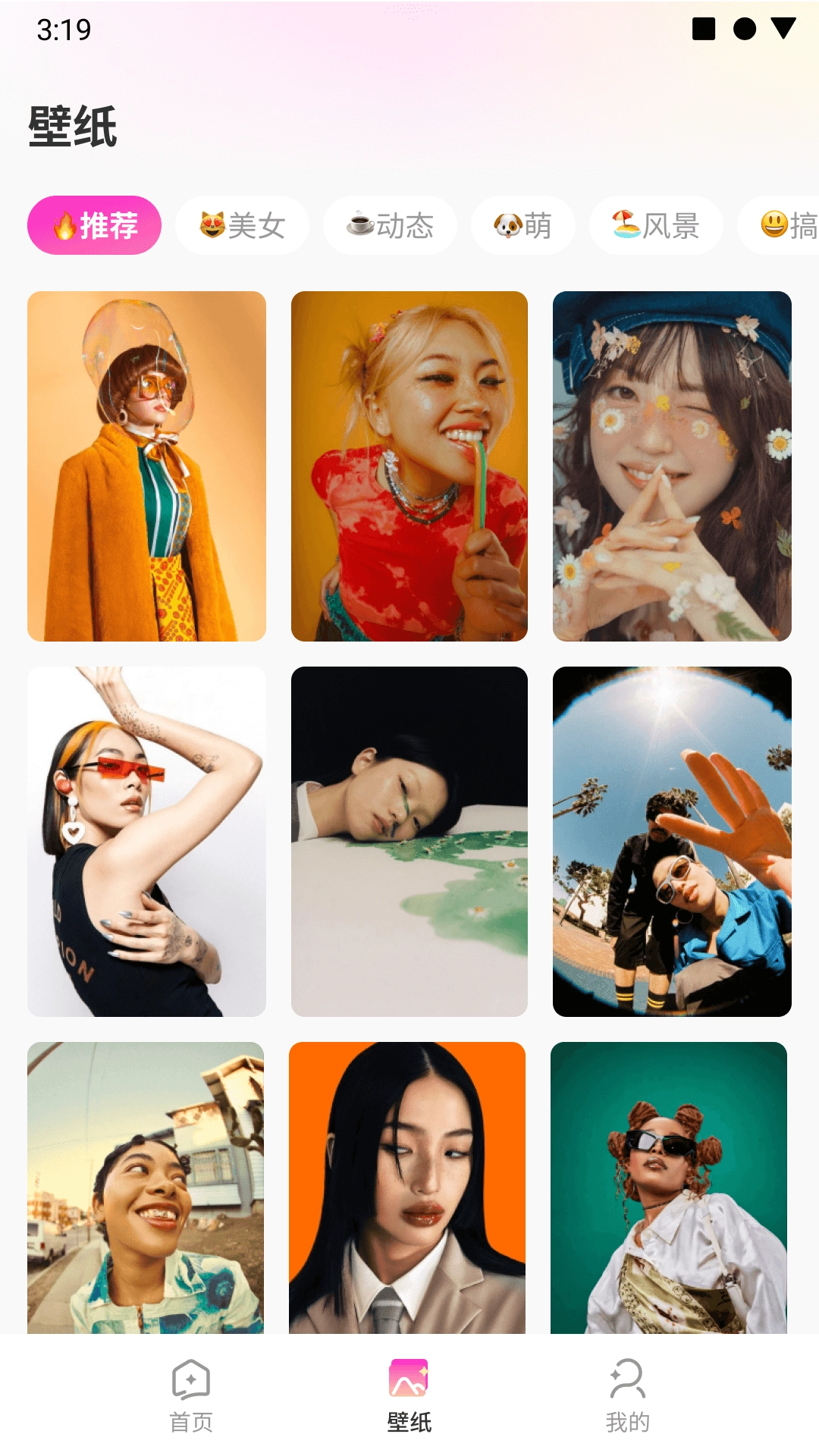View the wallpaper with the red tie-dye shirt

point(409,466)
